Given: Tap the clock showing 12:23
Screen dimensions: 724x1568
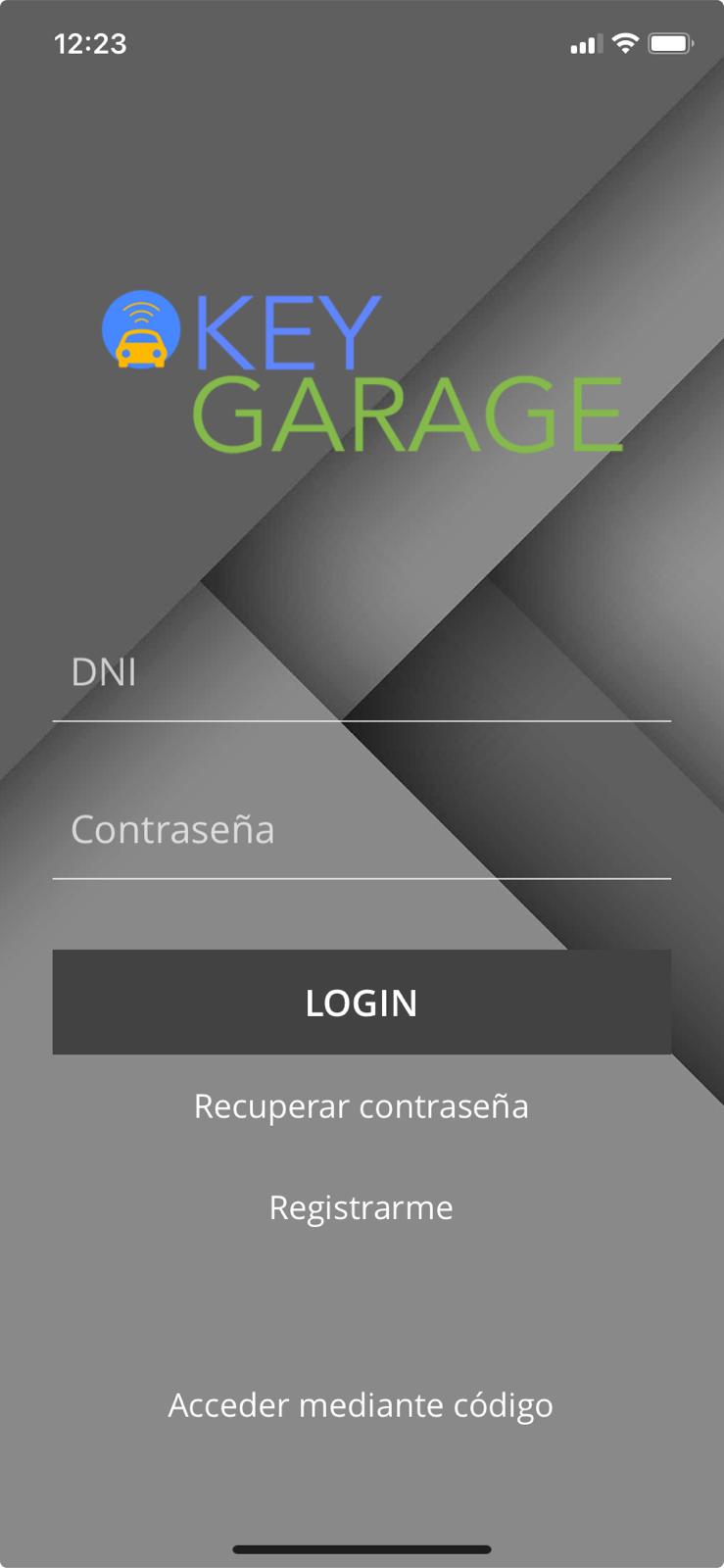Looking at the screenshot, I should pyautogui.click(x=92, y=43).
